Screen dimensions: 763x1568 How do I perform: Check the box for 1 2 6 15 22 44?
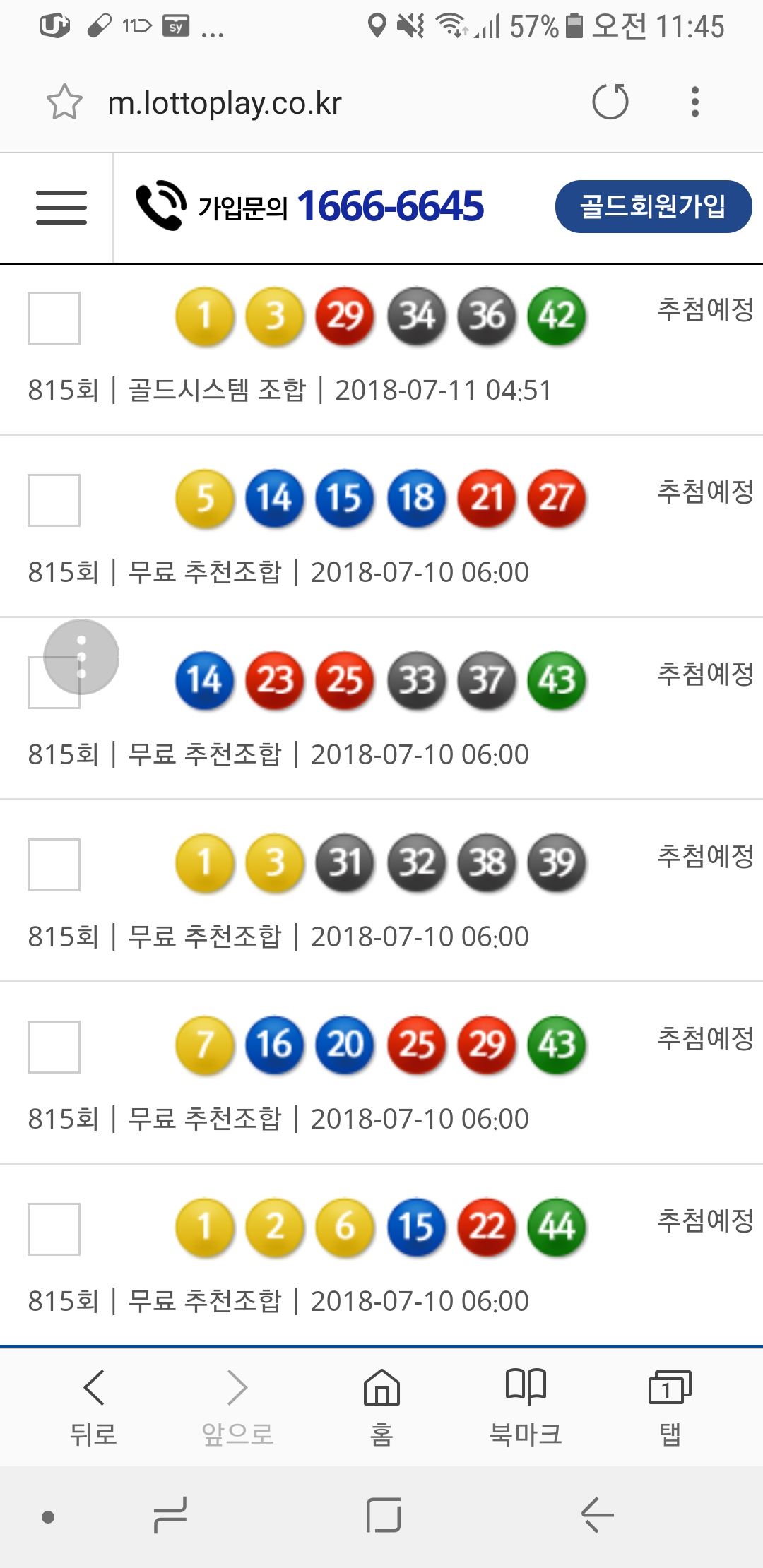[54, 1229]
